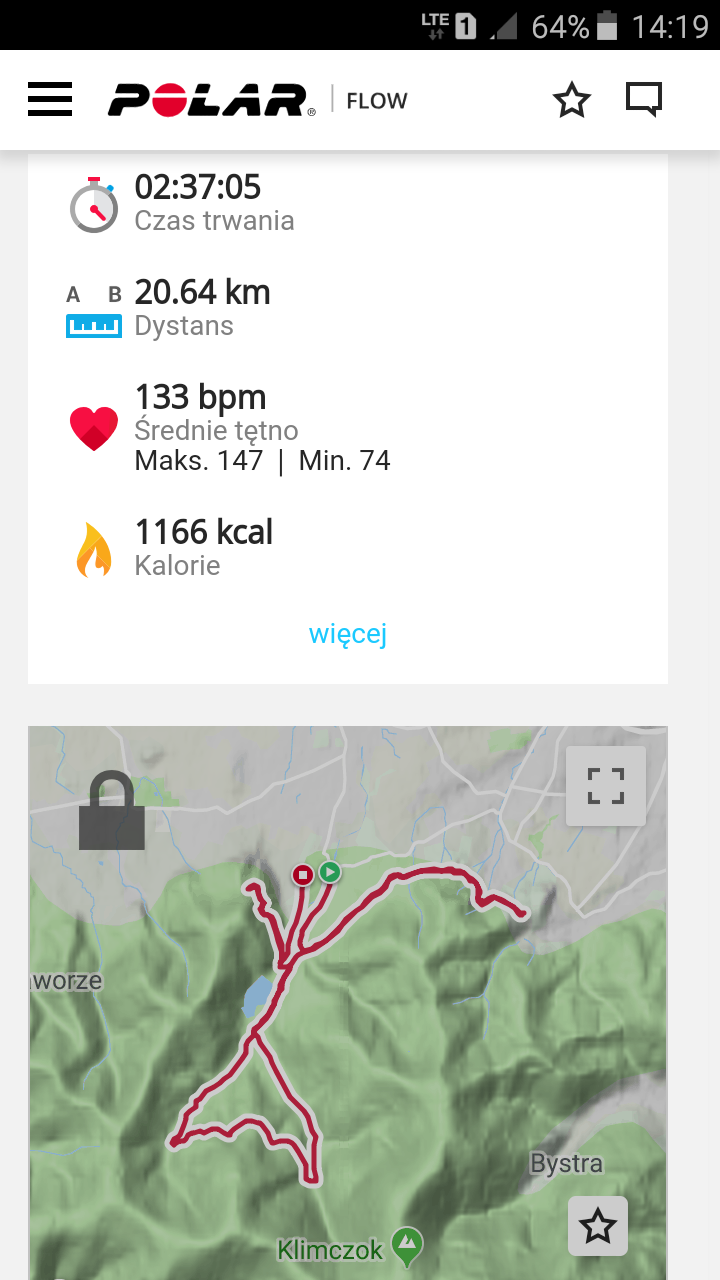Expand session details with więcej
The height and width of the screenshot is (1280, 720).
(x=348, y=634)
